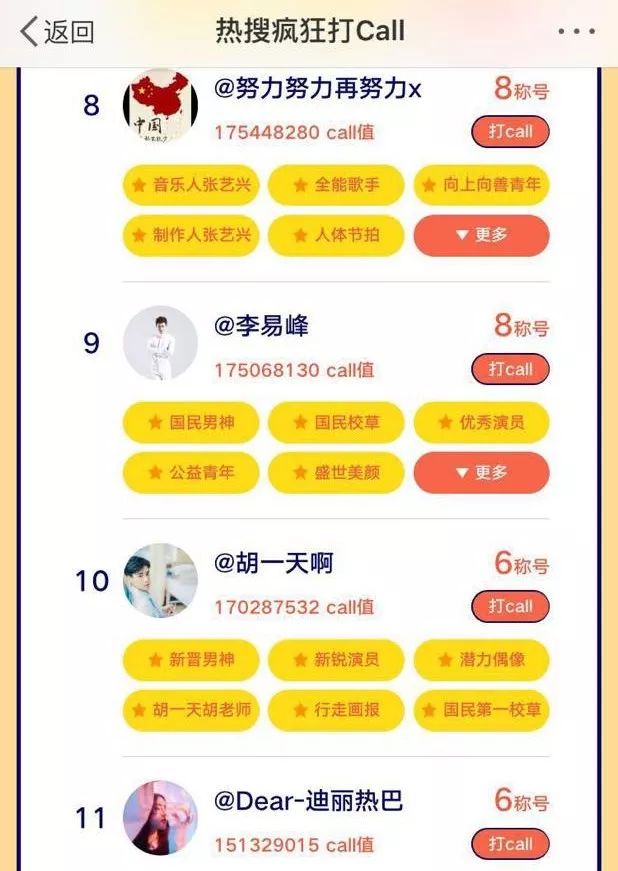Select the 音乐人张艺兴 title chip
The width and height of the screenshot is (618, 871).
pos(191,184)
